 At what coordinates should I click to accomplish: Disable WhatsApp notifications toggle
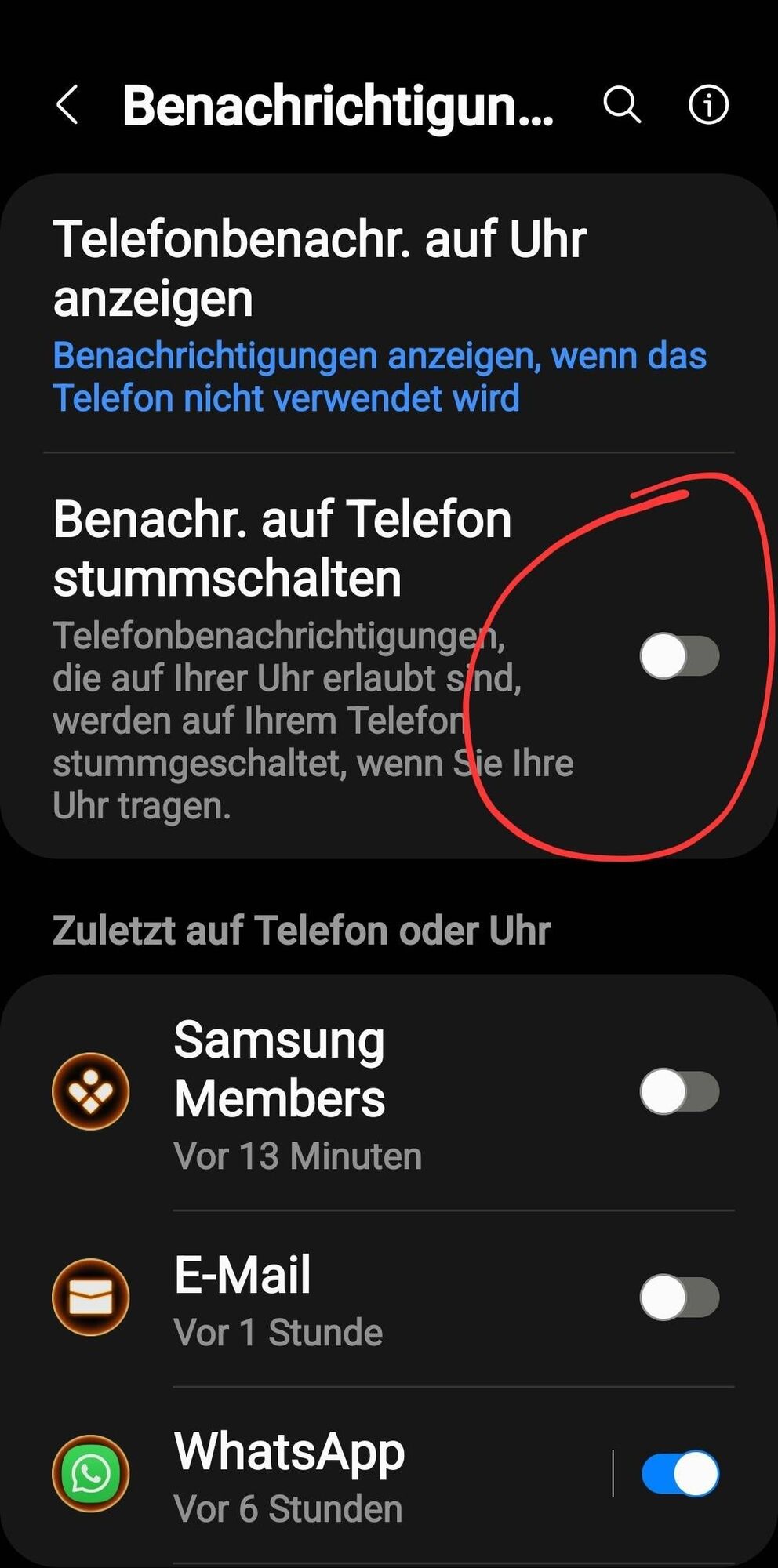pos(679,1474)
